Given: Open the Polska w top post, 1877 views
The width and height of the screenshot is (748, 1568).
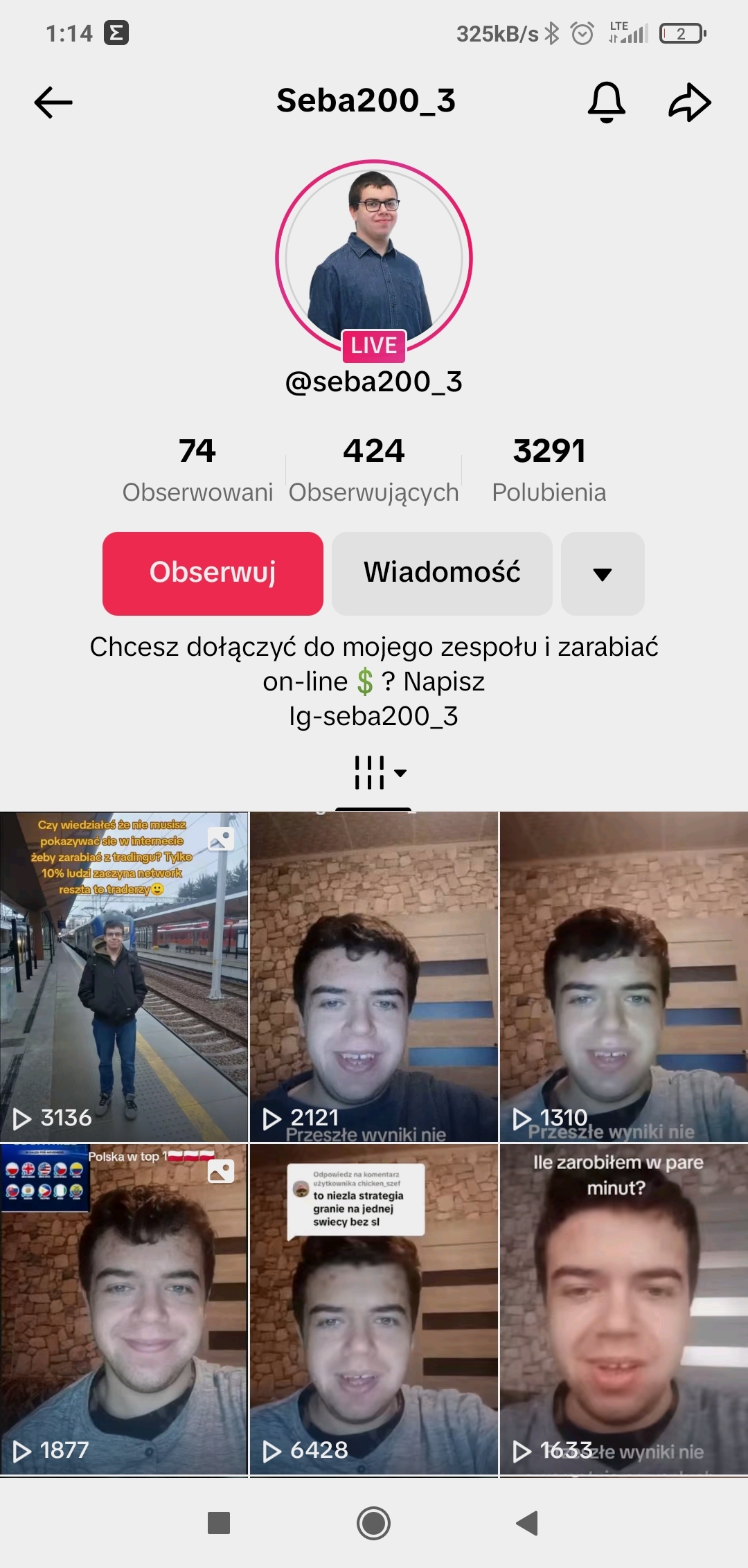Looking at the screenshot, I should click(123, 1309).
